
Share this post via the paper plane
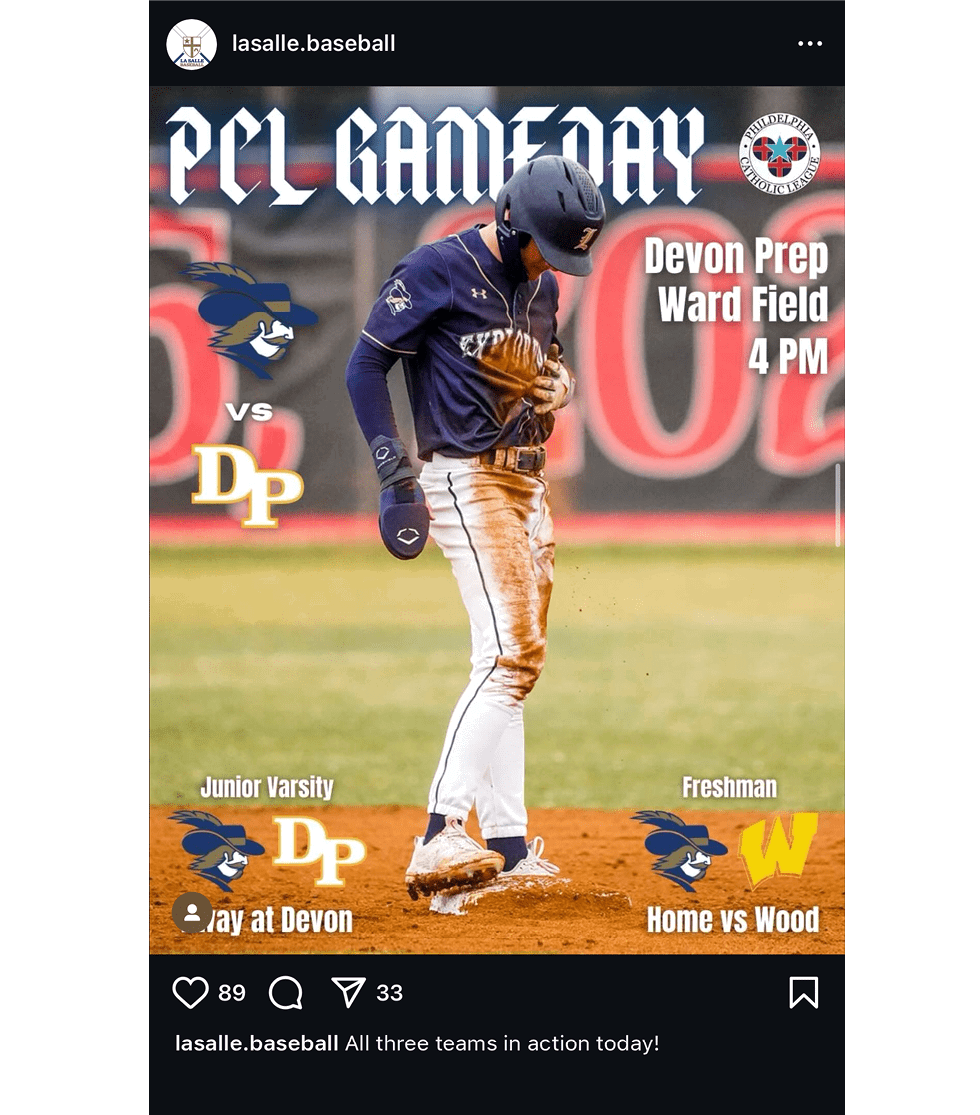[x=348, y=992]
